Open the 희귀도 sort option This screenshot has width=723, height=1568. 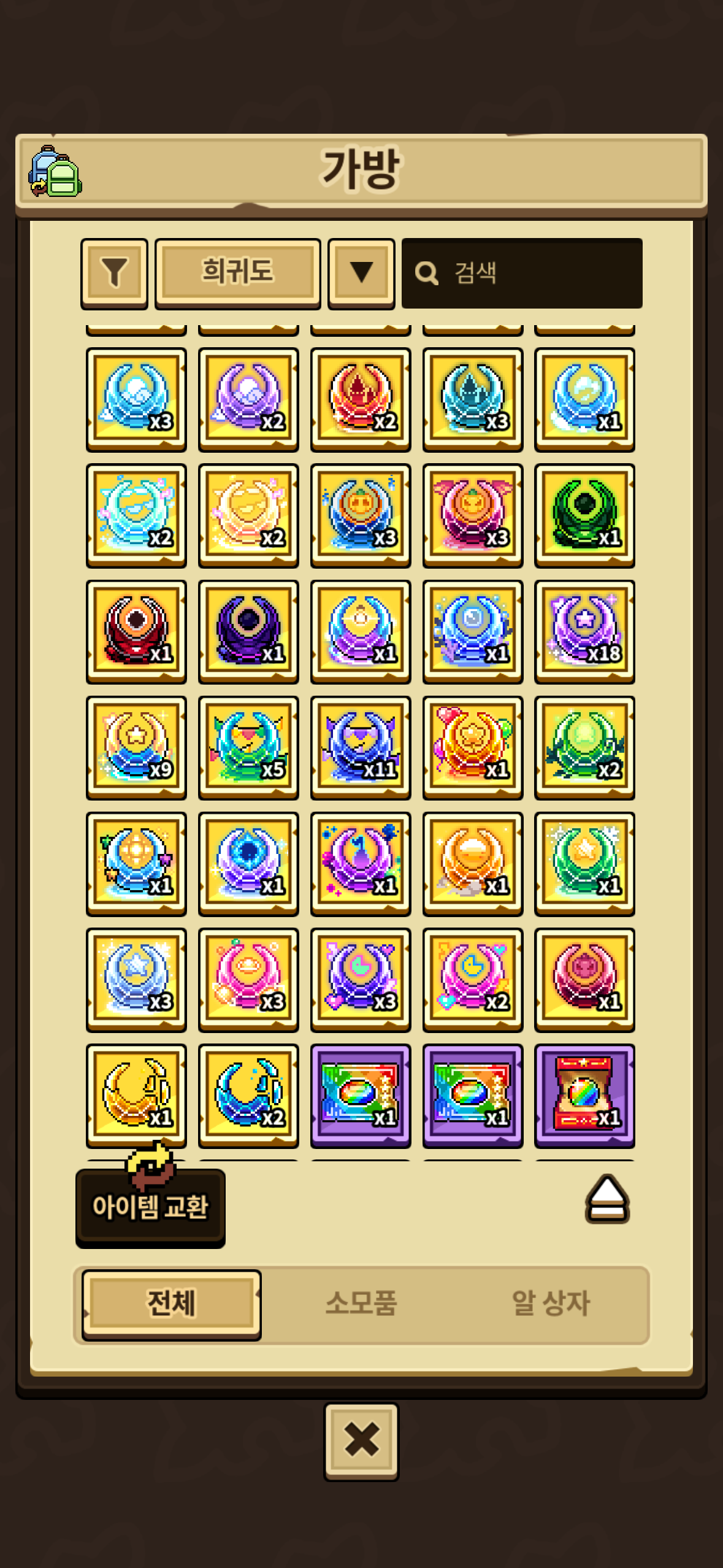pyautogui.click(x=237, y=272)
